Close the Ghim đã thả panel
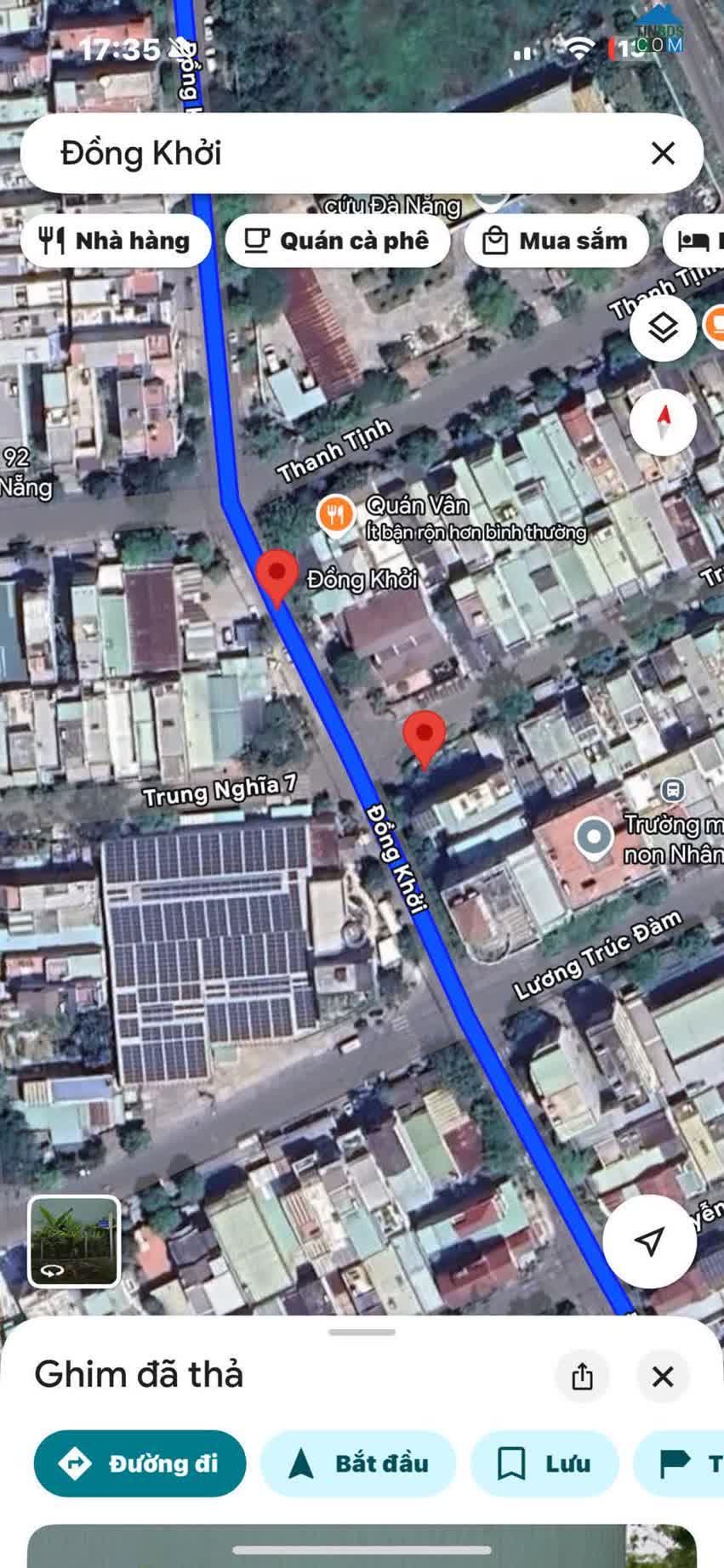 [x=662, y=1376]
